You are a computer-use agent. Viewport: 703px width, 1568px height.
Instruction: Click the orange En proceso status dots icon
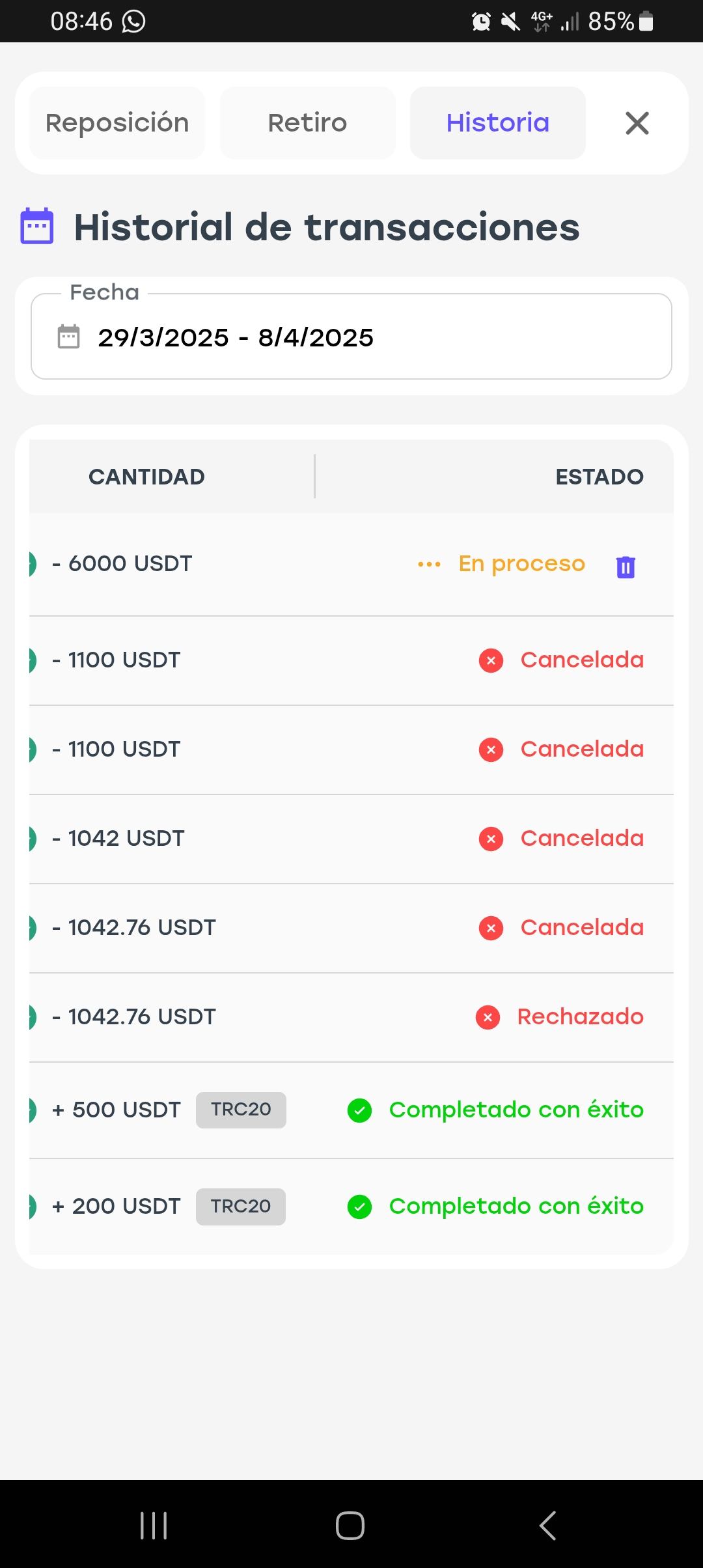click(x=428, y=564)
